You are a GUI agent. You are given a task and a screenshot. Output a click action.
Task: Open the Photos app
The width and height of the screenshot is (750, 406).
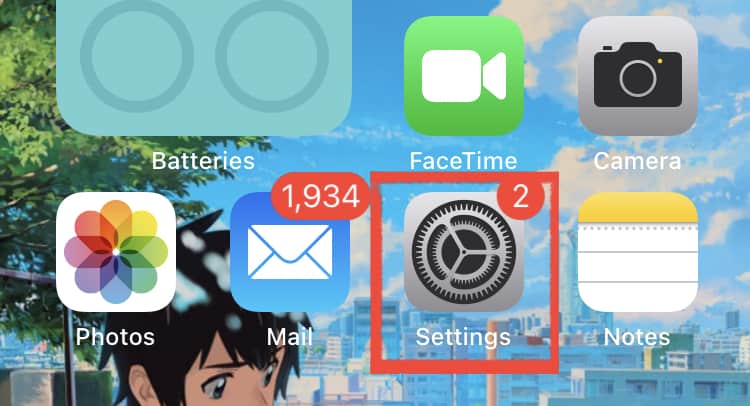[116, 252]
